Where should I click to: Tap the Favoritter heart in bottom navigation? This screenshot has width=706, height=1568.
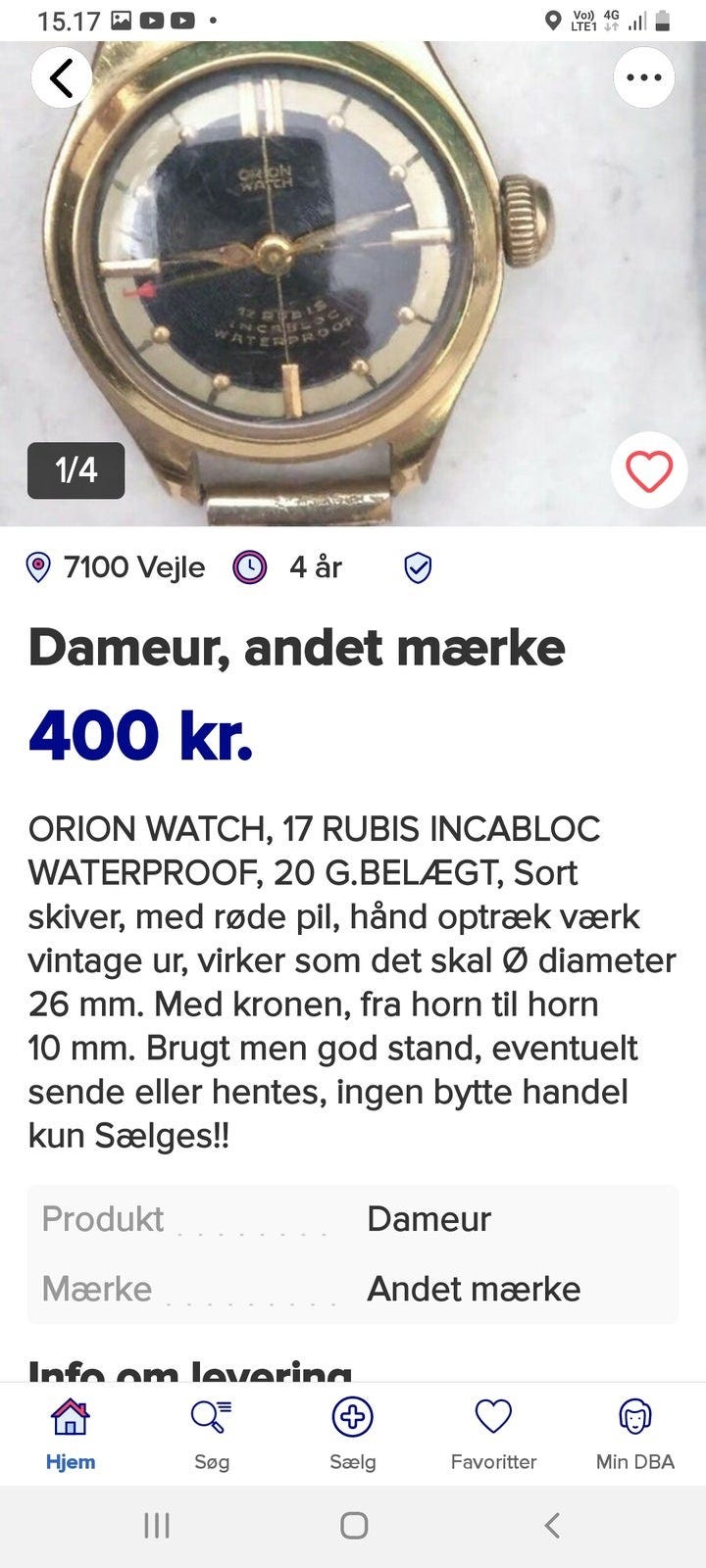coord(493,1418)
